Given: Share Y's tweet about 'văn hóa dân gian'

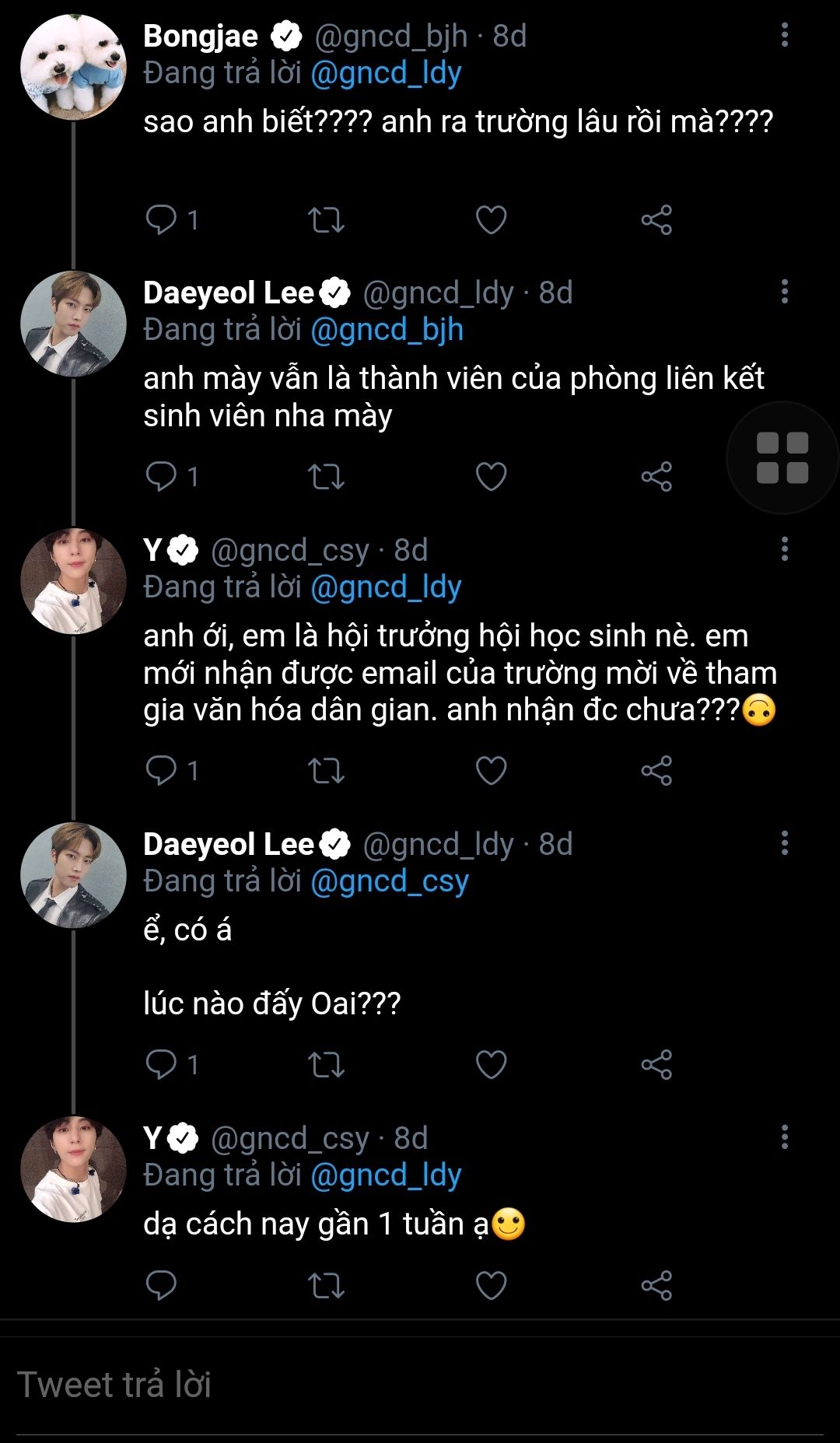Looking at the screenshot, I should 656,770.
